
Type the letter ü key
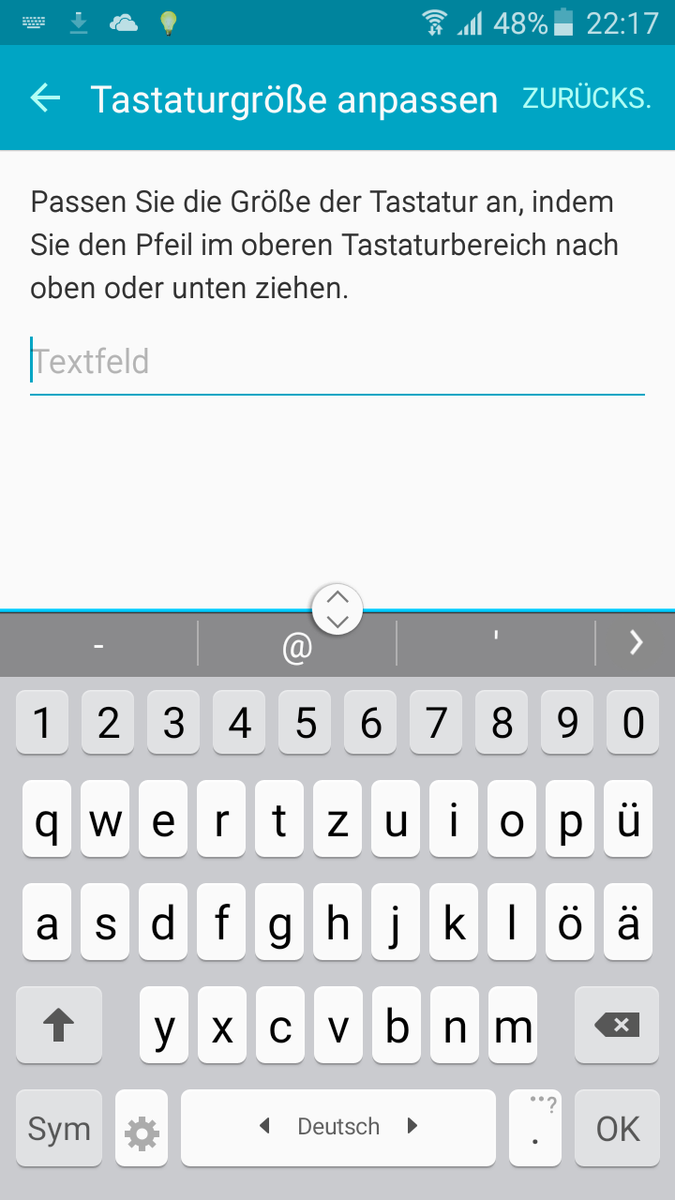(628, 822)
